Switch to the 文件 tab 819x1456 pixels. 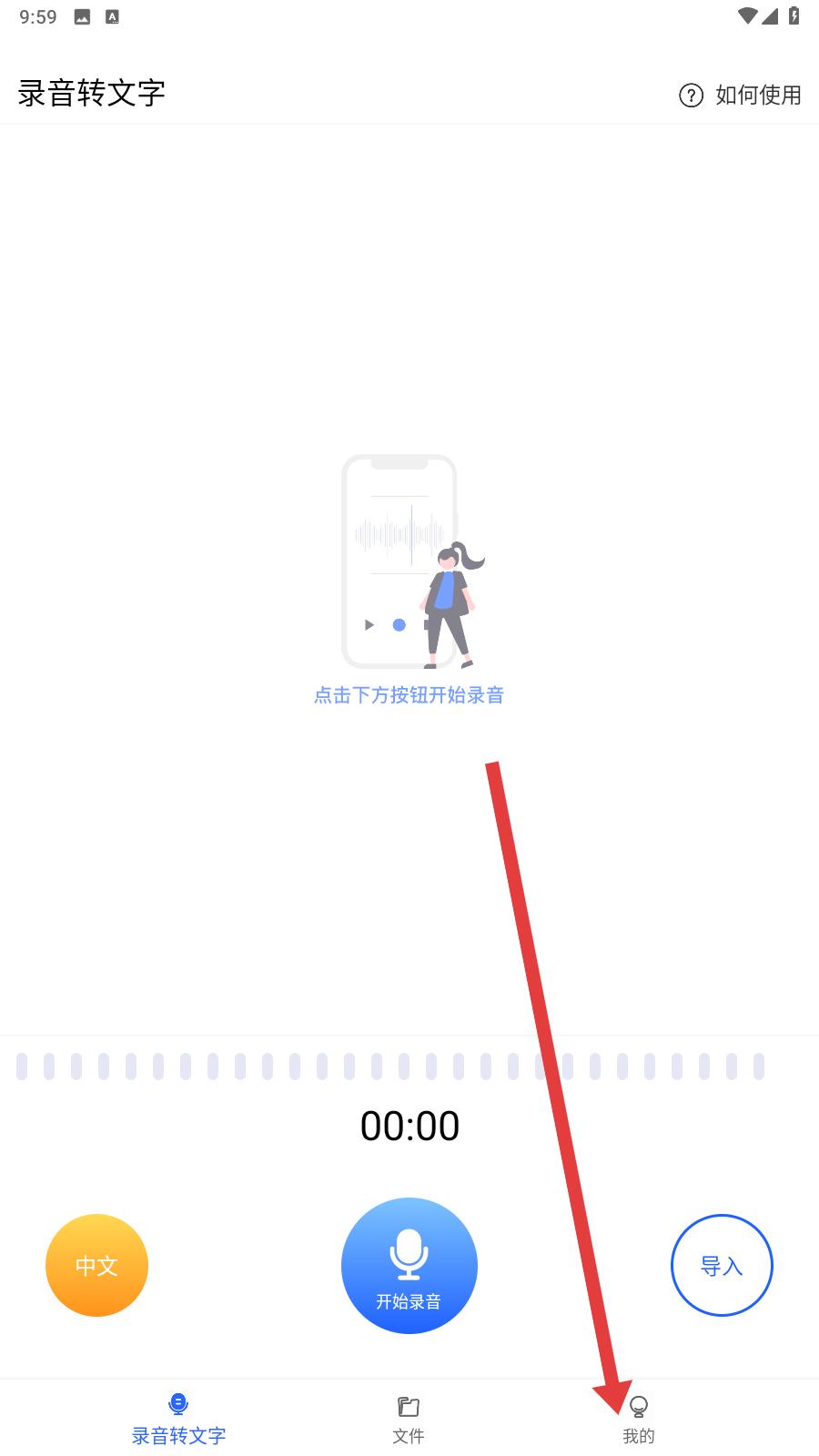point(409,1421)
